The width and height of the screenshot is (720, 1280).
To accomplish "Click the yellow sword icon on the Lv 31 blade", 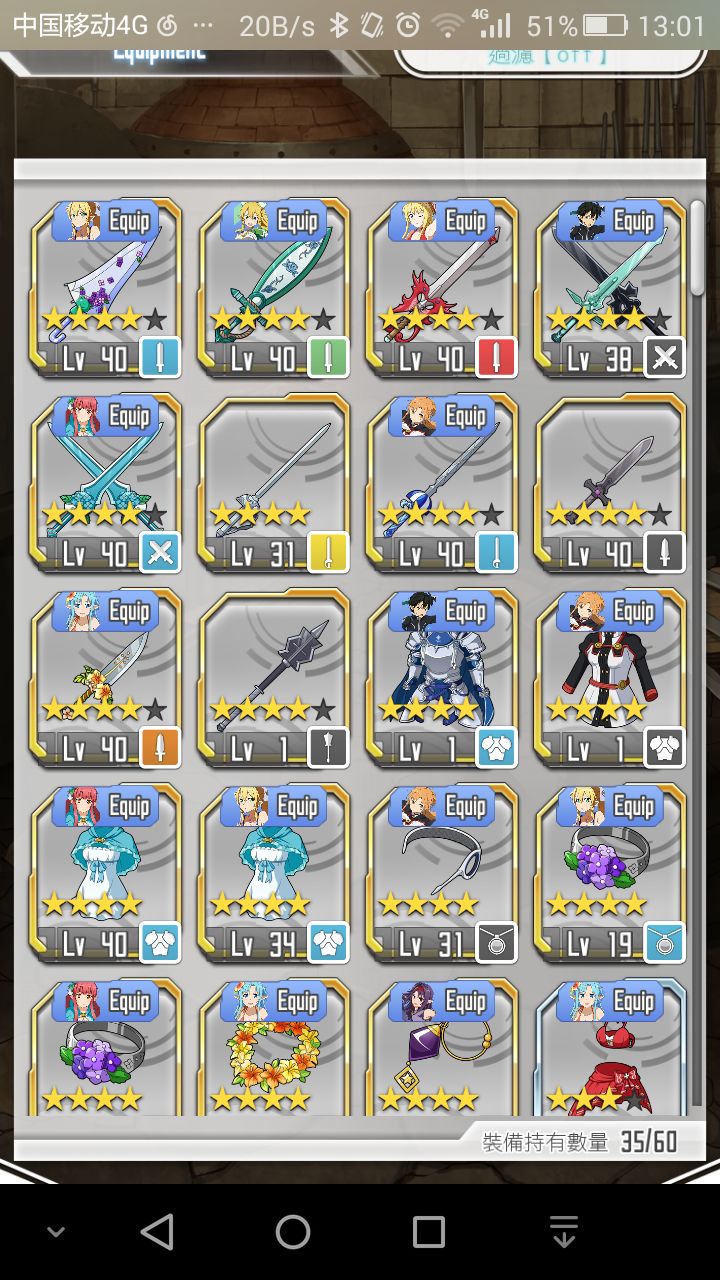I will coord(327,551).
